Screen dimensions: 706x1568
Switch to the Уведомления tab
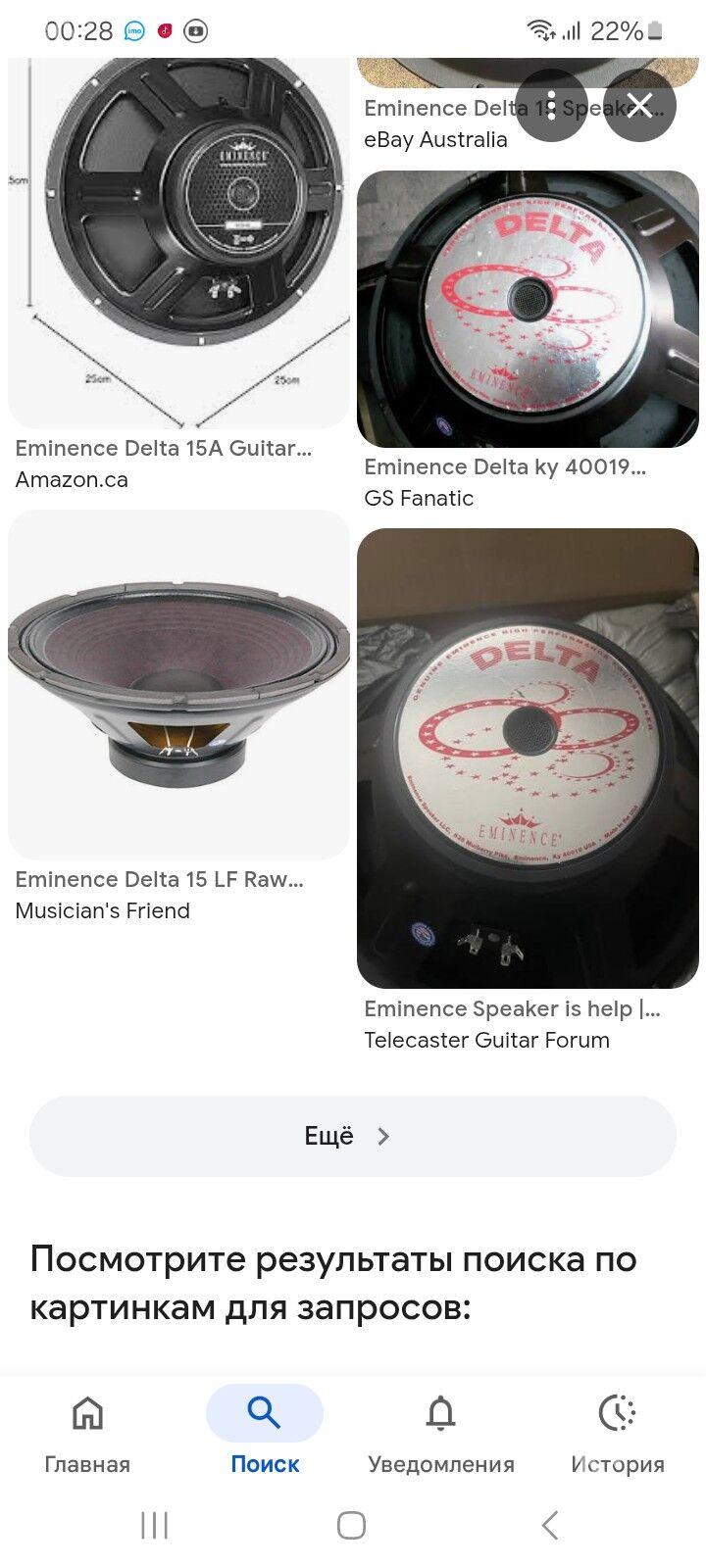coord(441,1434)
